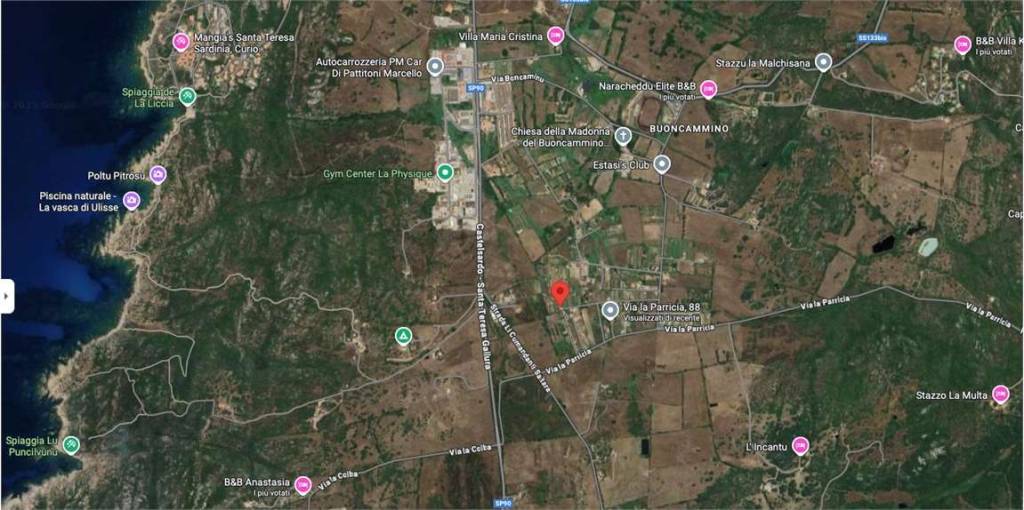Open Estasi's Club marker
The image size is (1024, 510).
coord(662,164)
